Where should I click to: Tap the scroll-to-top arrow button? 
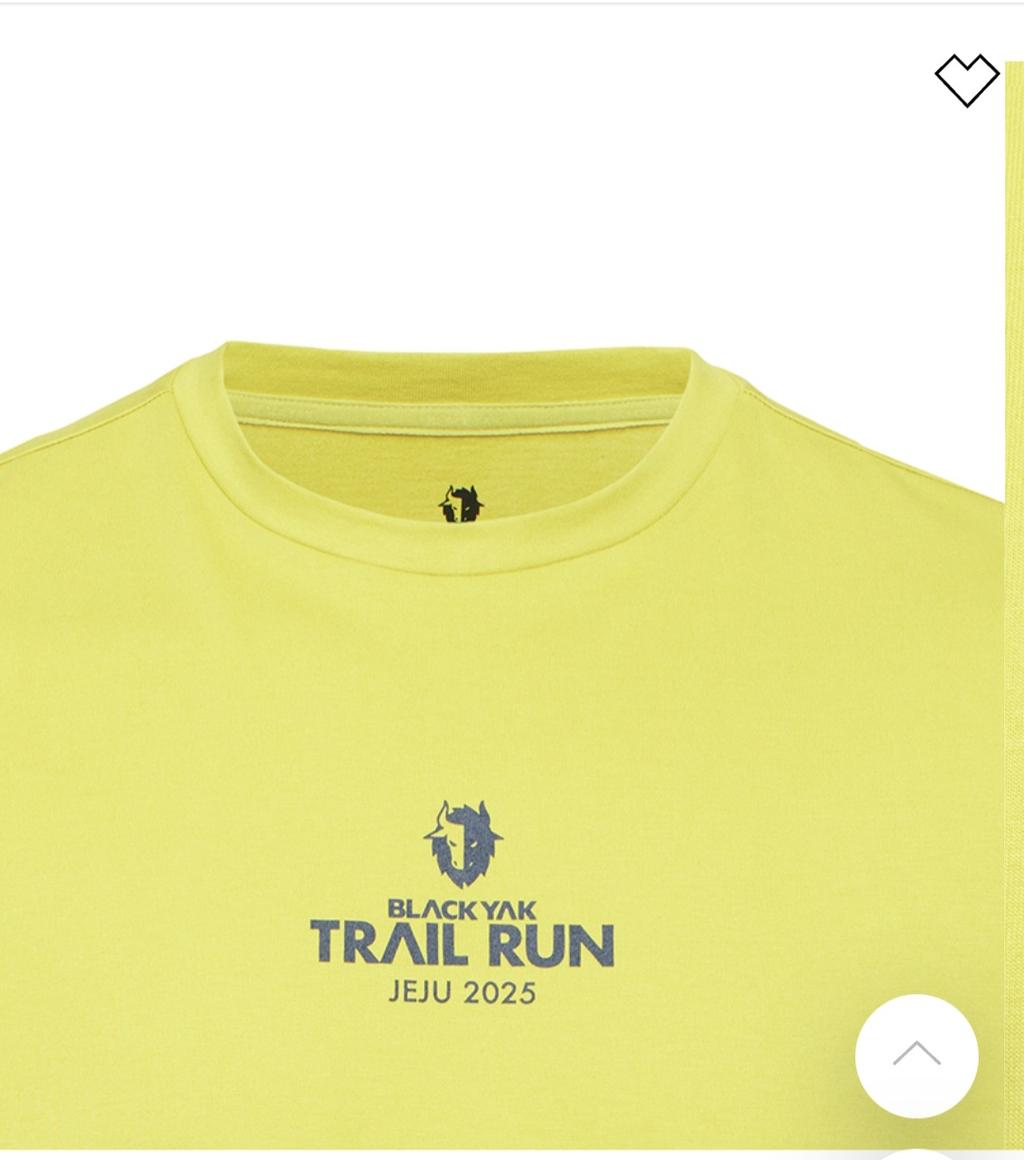pos(916,1055)
